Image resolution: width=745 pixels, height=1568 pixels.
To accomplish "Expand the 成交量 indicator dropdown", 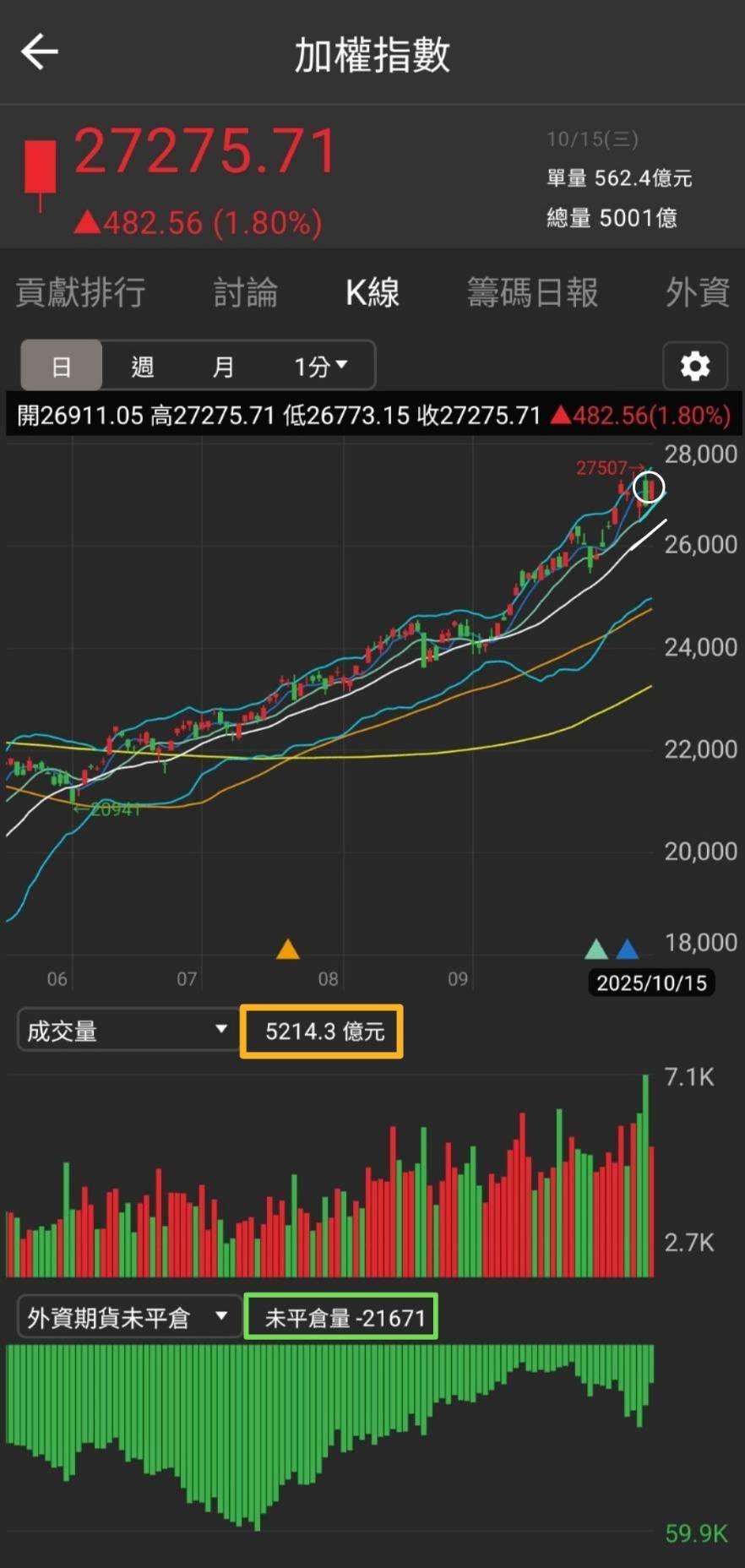I will click(128, 1030).
